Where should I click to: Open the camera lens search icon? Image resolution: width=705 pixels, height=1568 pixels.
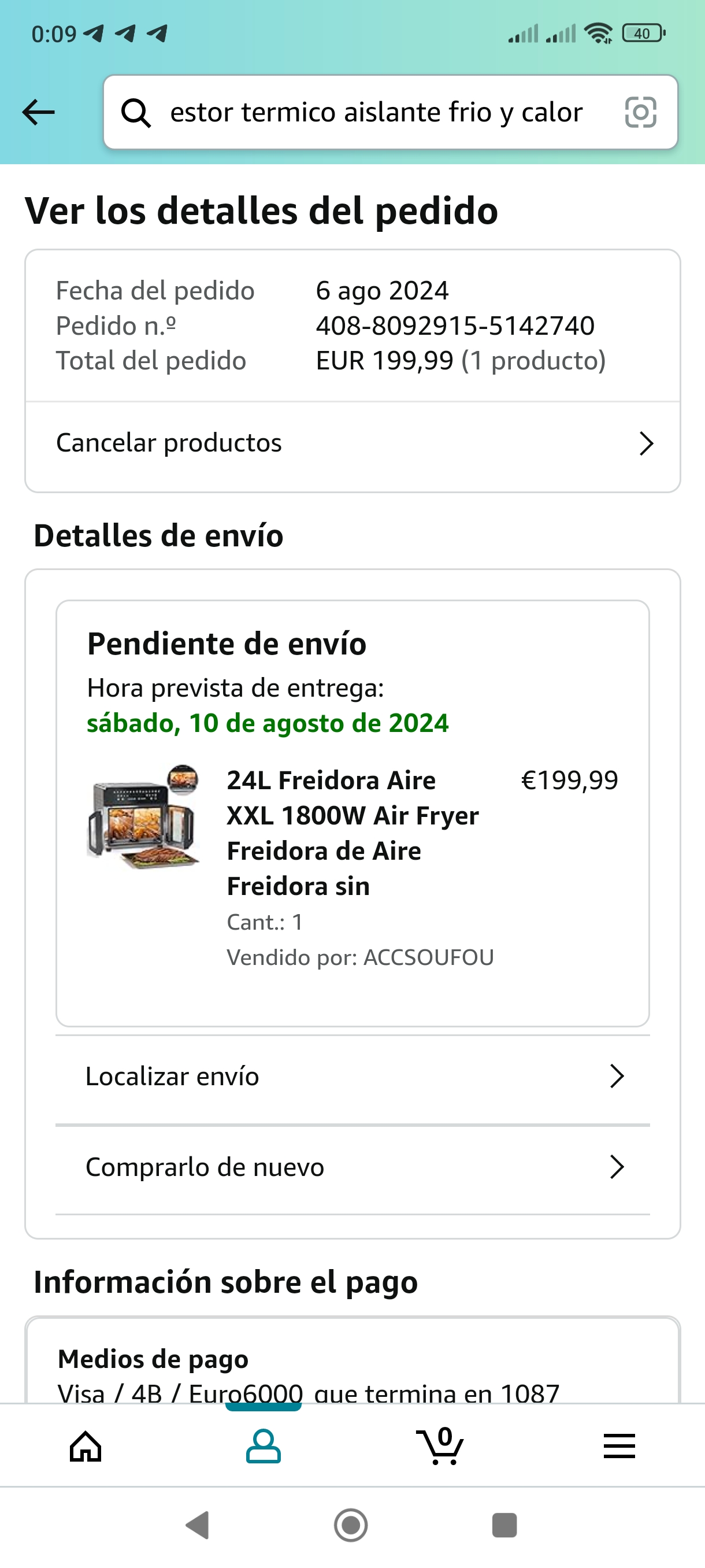click(640, 113)
